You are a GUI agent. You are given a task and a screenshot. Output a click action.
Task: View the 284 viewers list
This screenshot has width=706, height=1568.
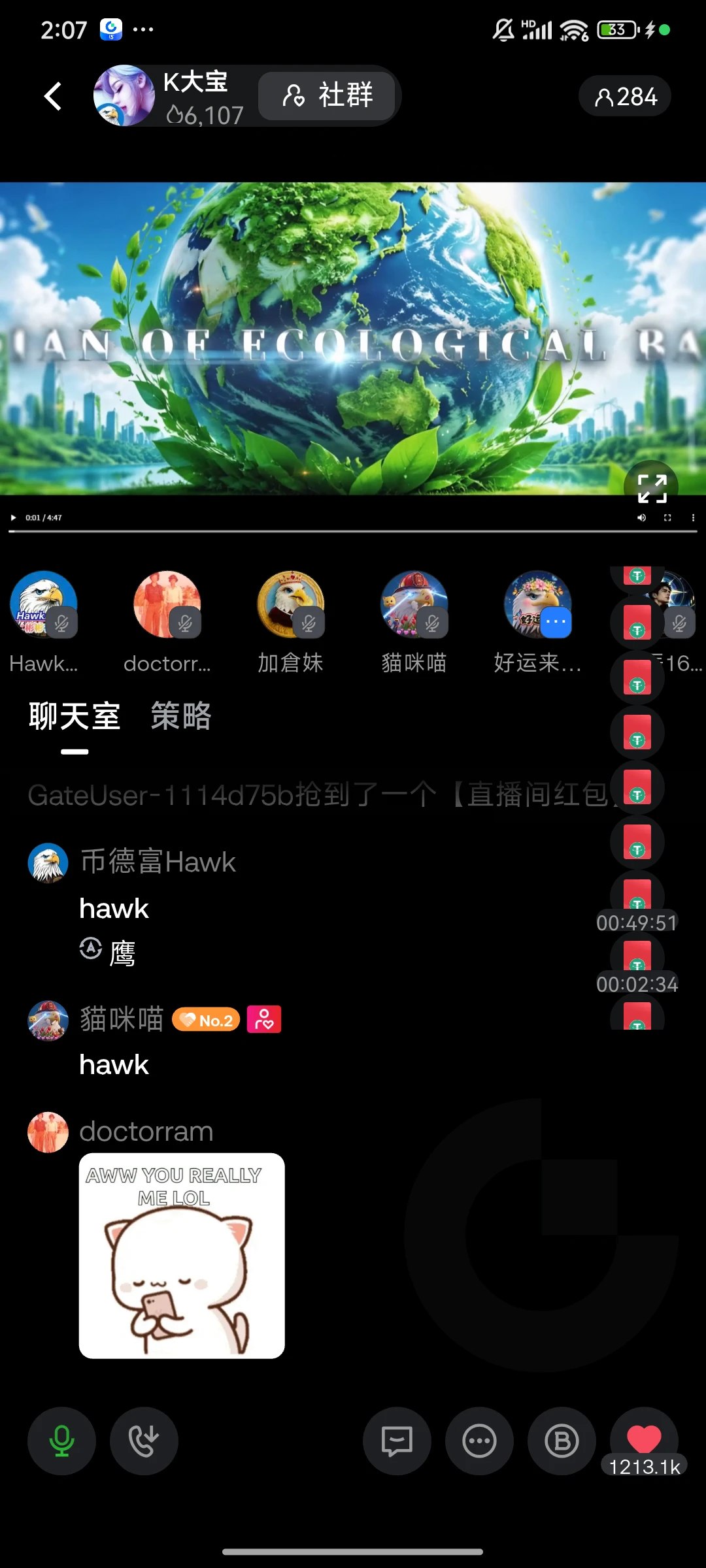pos(625,97)
